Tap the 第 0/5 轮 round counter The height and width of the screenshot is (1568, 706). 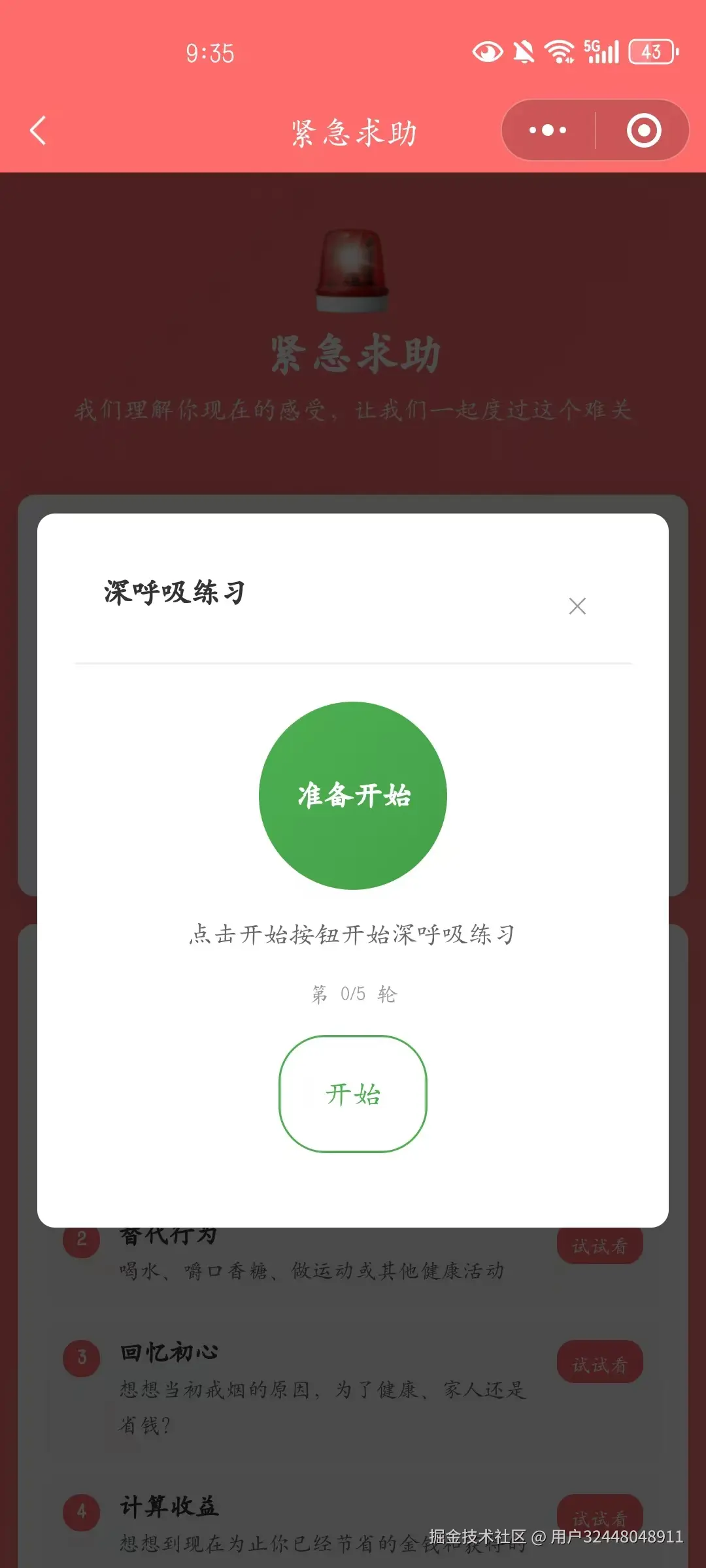coord(353,993)
